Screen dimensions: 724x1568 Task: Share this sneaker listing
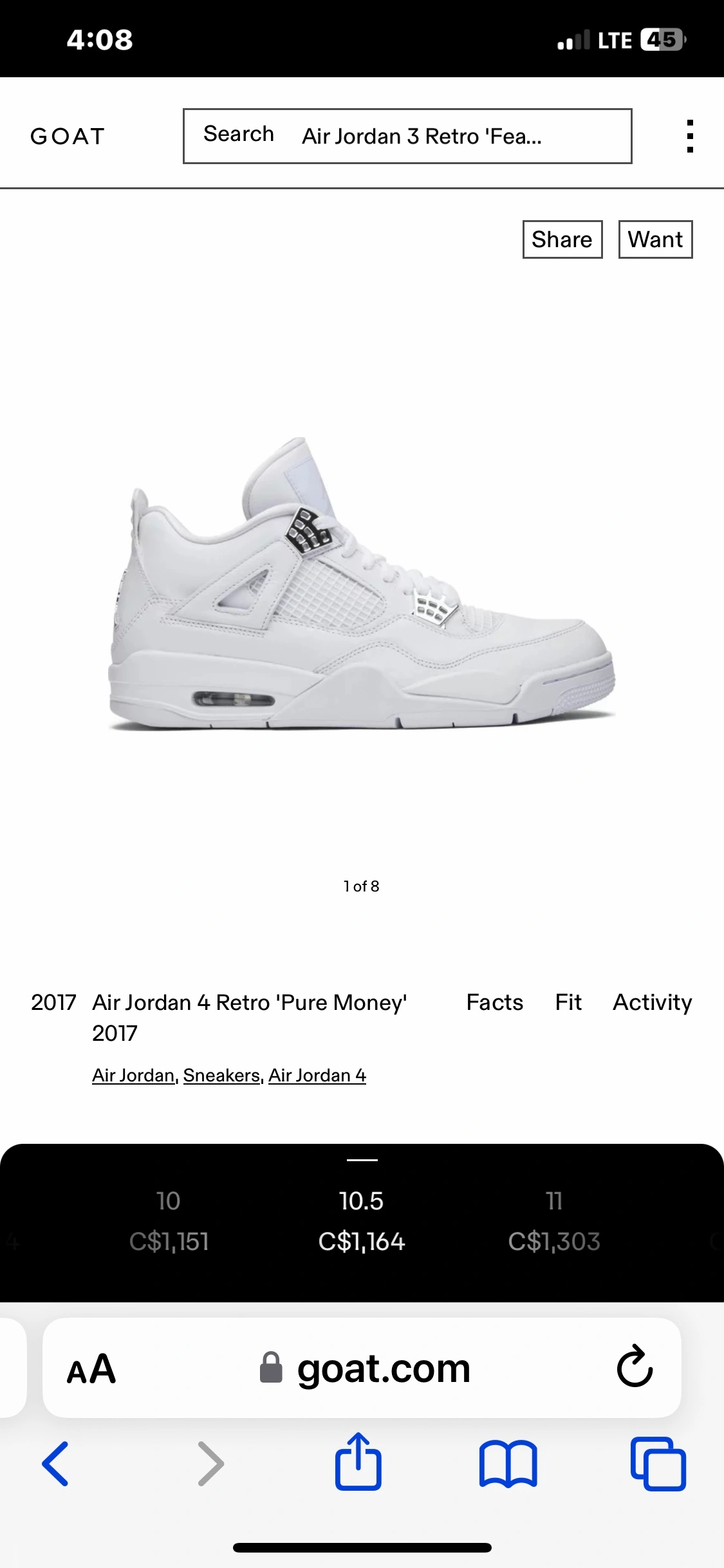(x=562, y=239)
